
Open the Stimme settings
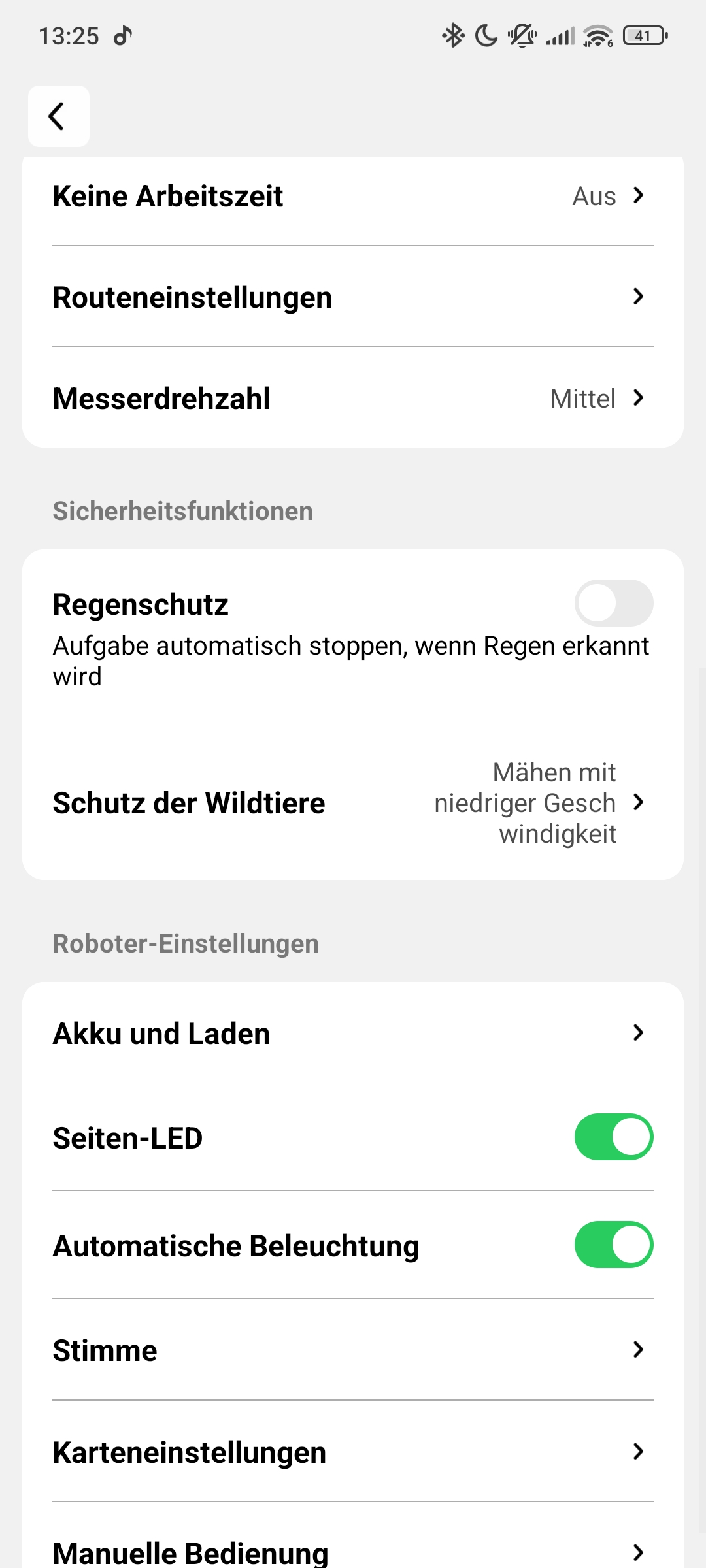[353, 1350]
